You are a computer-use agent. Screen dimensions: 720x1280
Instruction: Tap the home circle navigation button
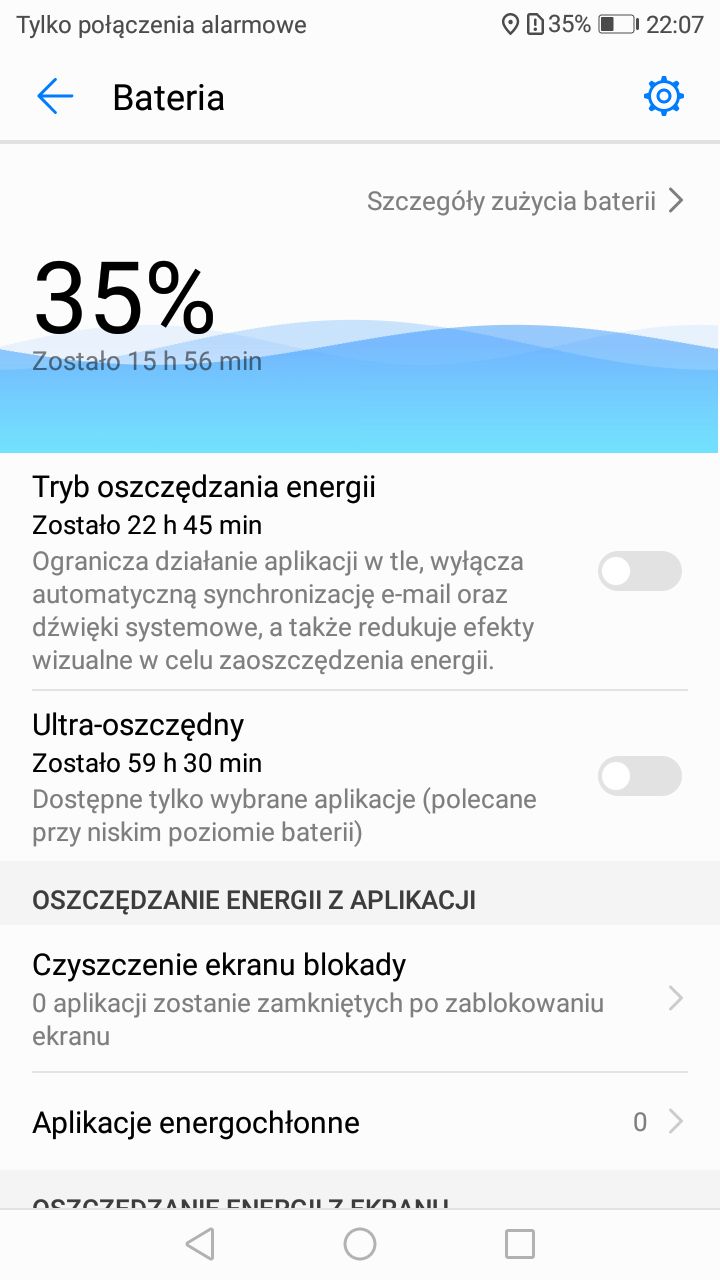359,1243
